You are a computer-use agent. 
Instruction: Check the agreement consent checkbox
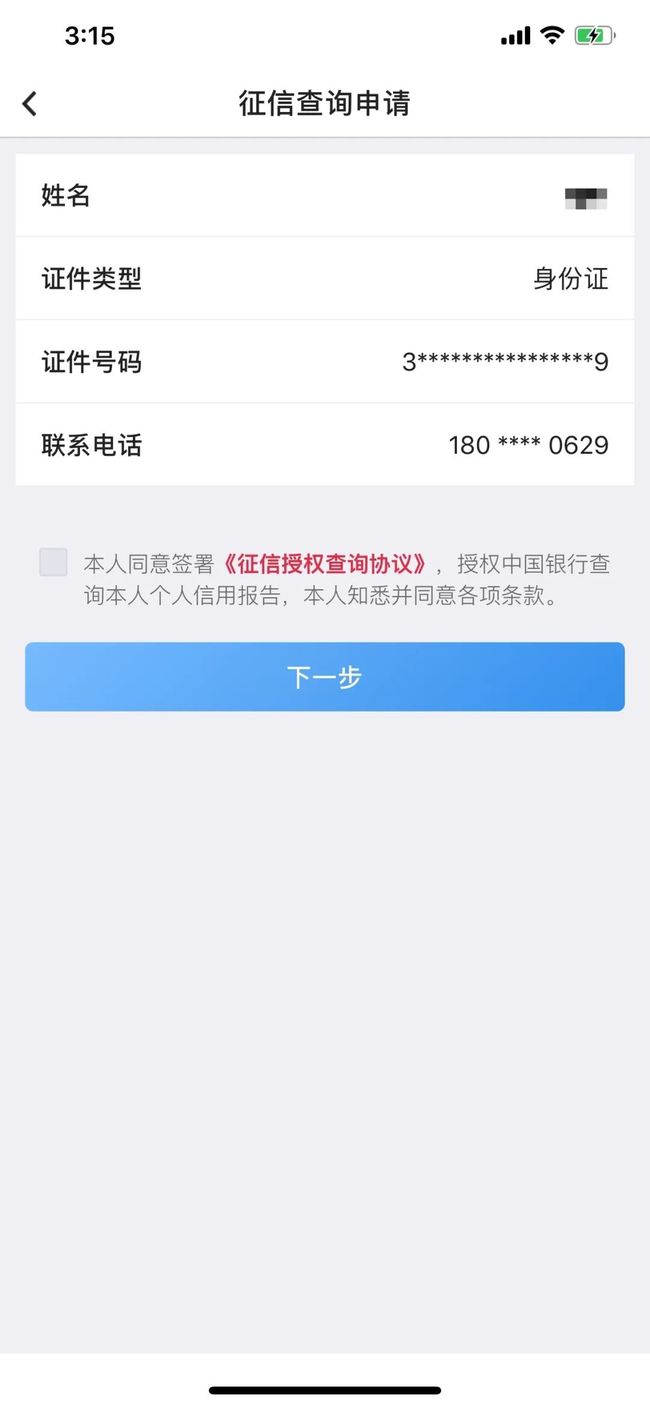(53, 562)
